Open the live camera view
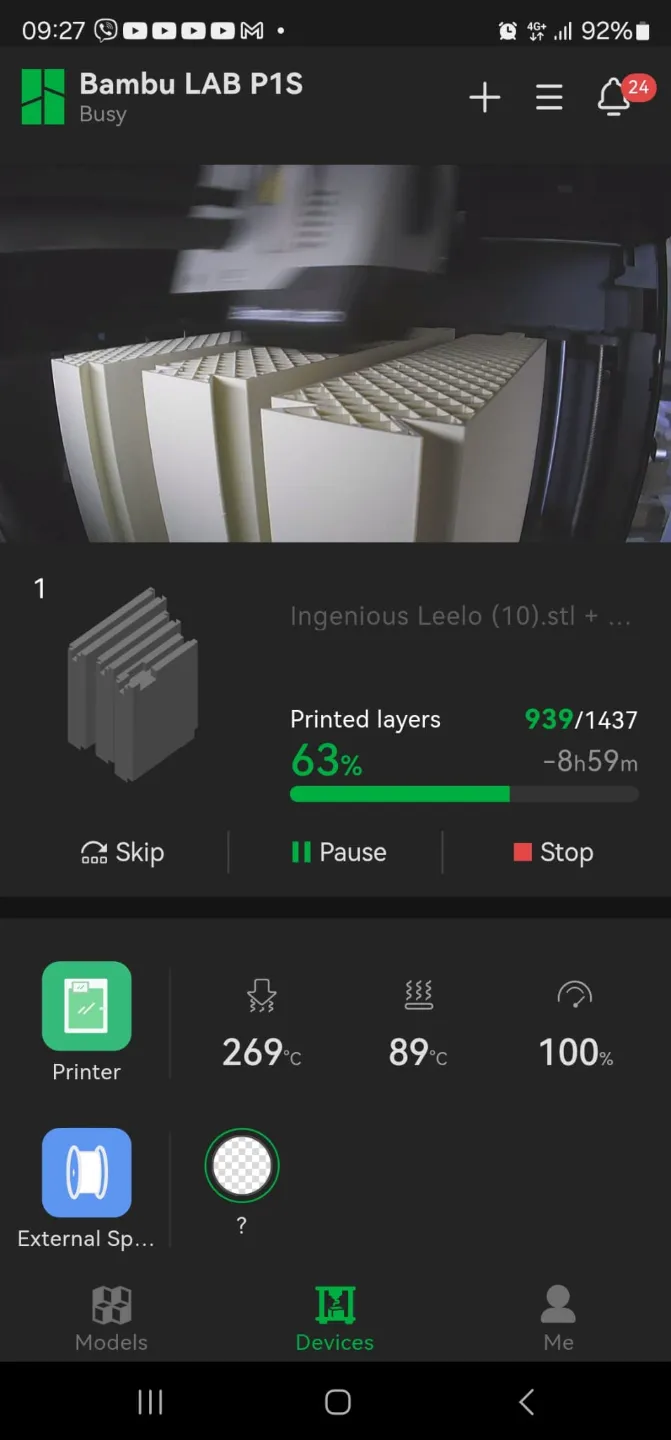Screen dimensions: 671x1440 (x=335, y=353)
